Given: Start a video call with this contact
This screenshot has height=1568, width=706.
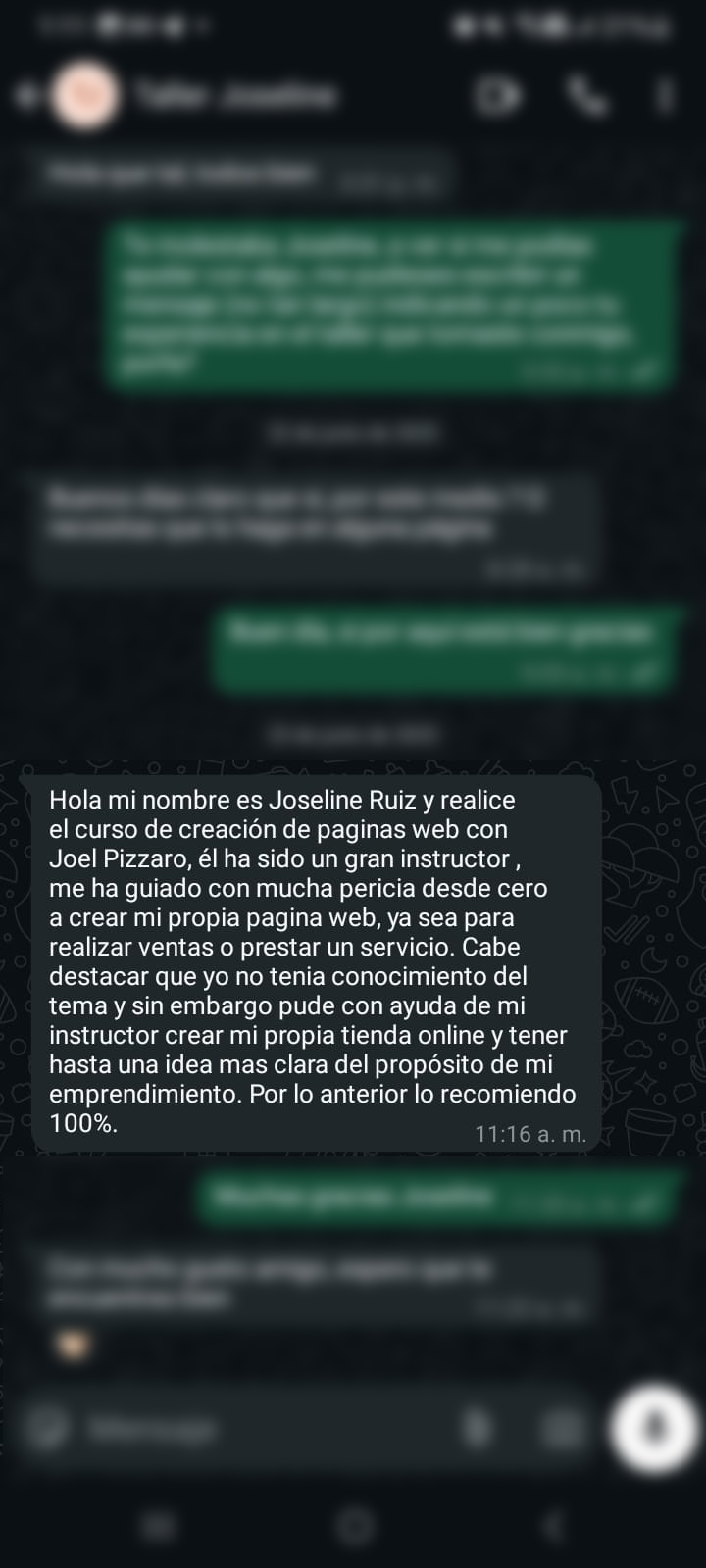Looking at the screenshot, I should coord(497,96).
